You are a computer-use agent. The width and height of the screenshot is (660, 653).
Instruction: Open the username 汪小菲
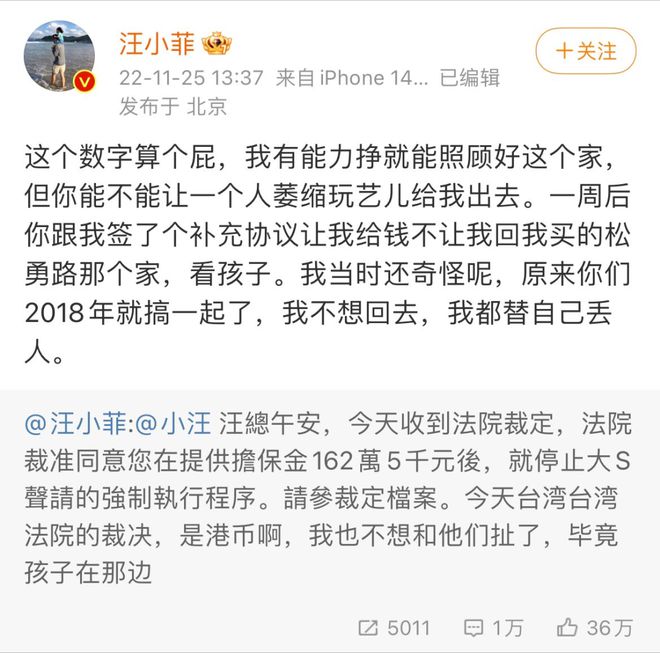click(156, 45)
